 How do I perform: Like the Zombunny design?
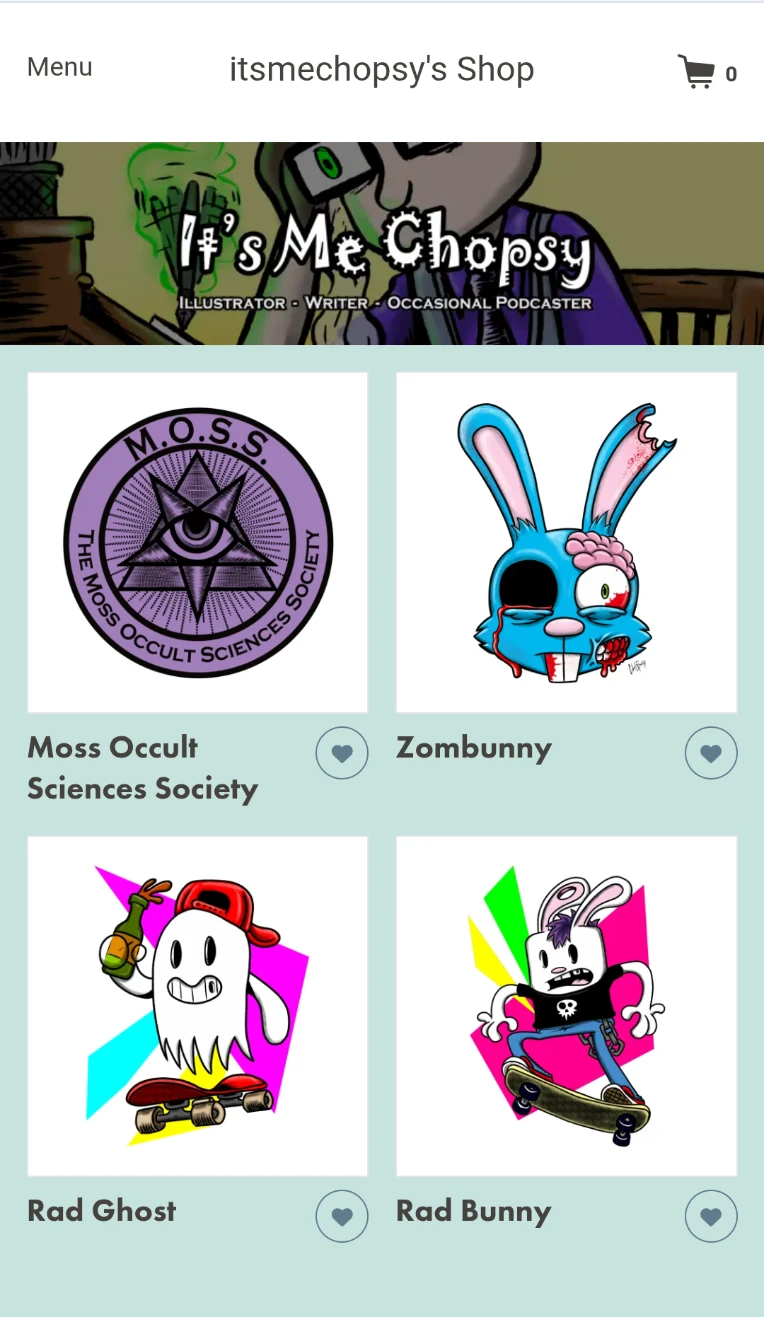click(711, 753)
